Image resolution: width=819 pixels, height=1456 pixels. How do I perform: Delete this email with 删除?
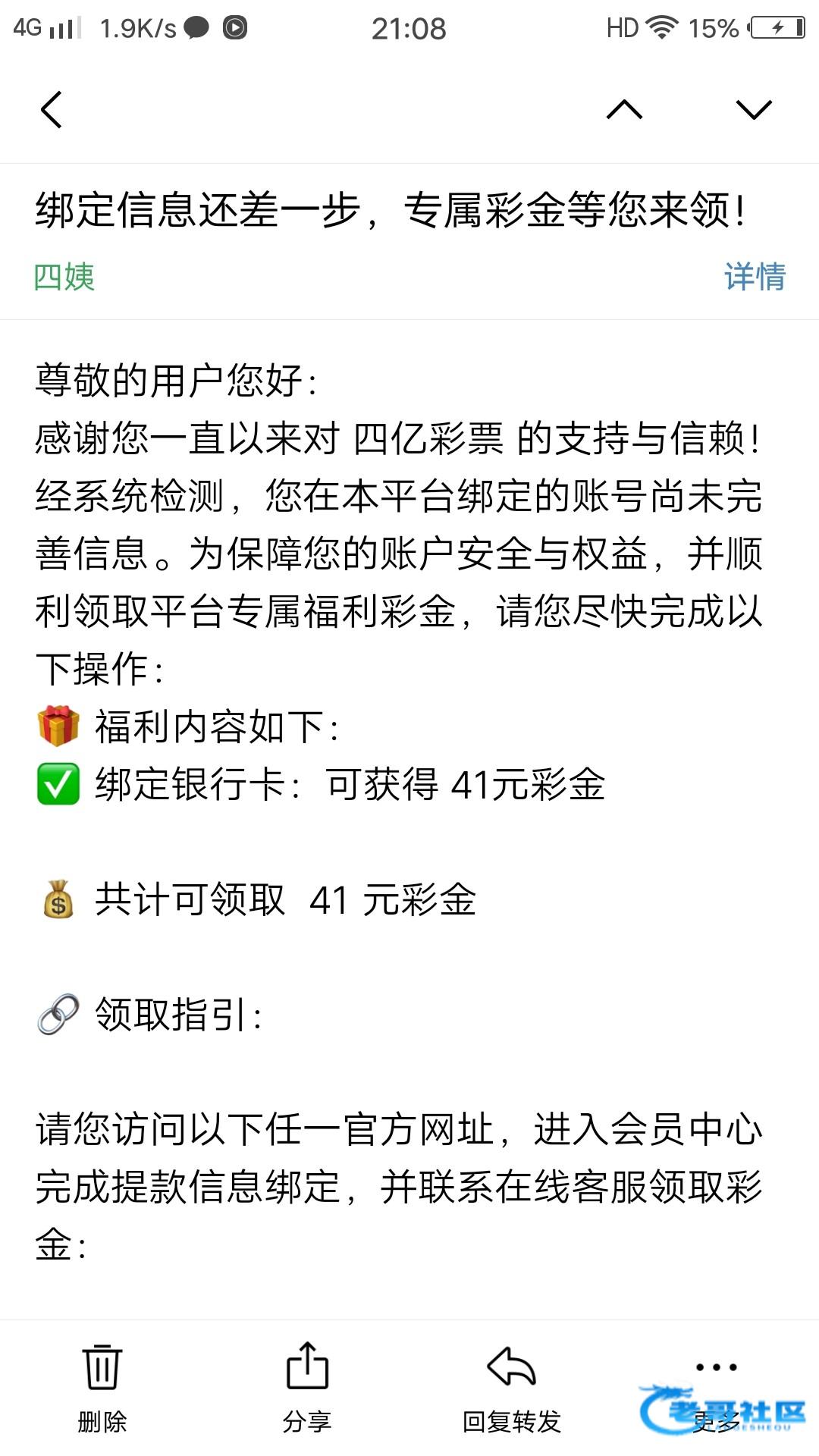click(x=102, y=1389)
